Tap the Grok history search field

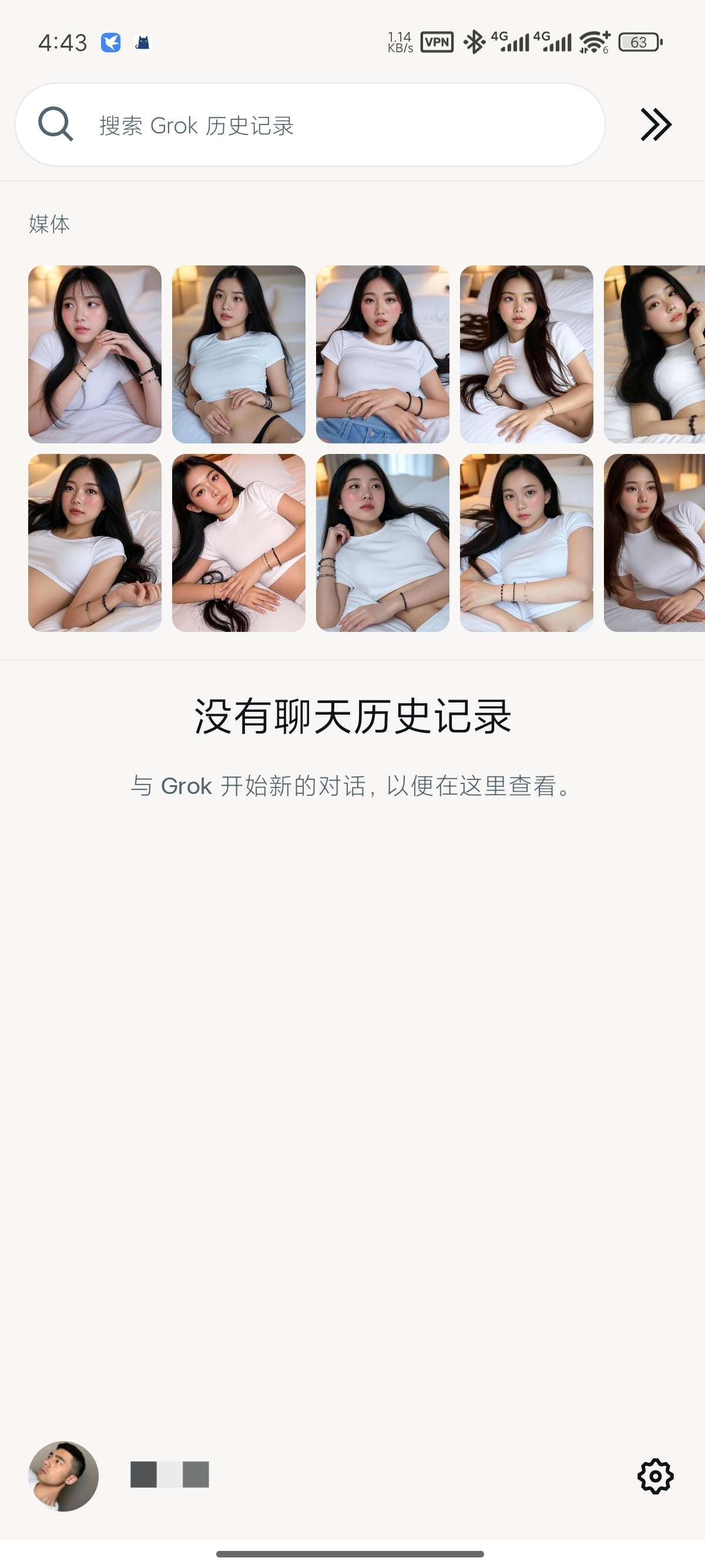(310, 125)
